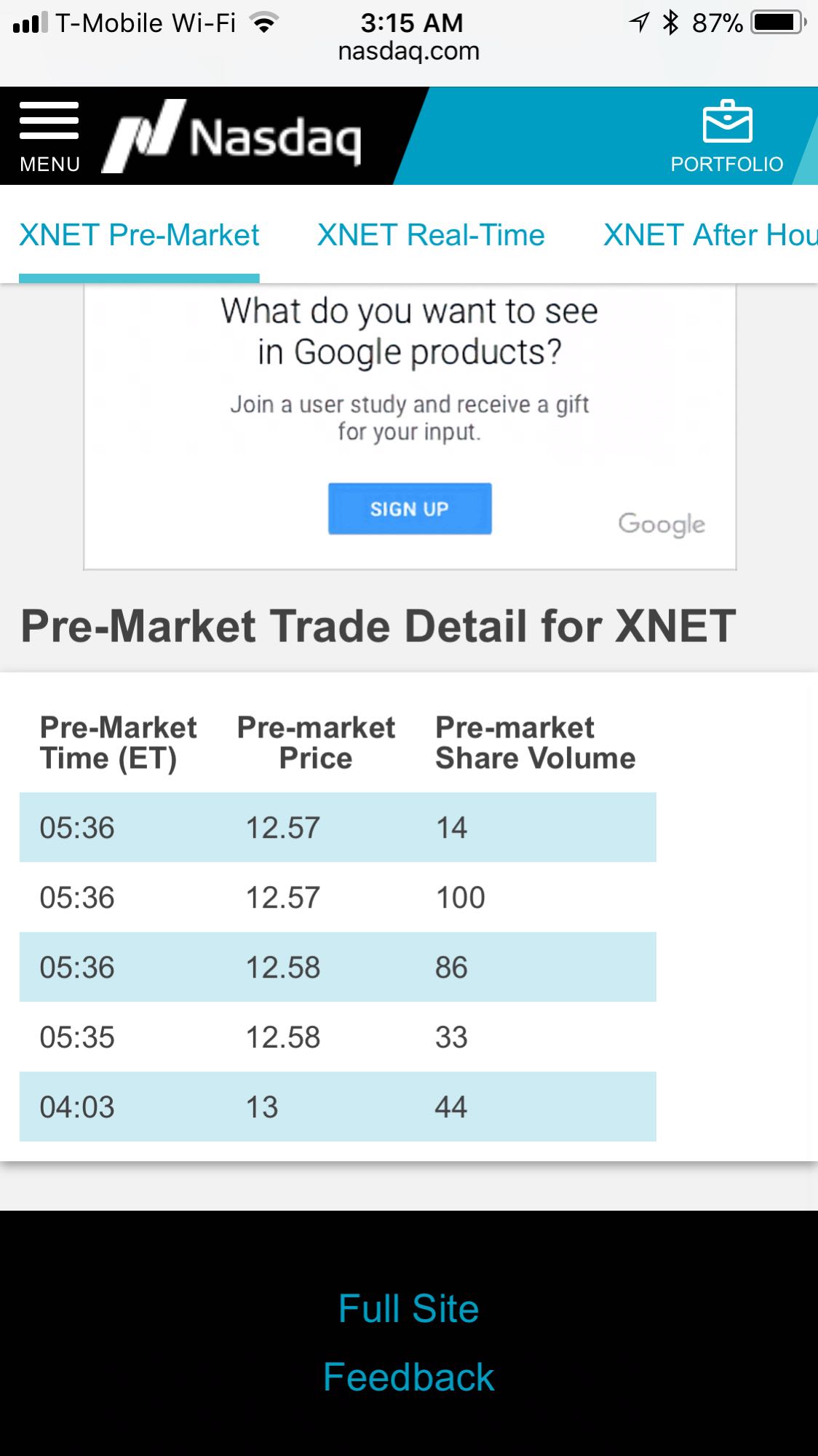The height and width of the screenshot is (1456, 818).
Task: Open the Feedback link
Action: click(x=408, y=1377)
